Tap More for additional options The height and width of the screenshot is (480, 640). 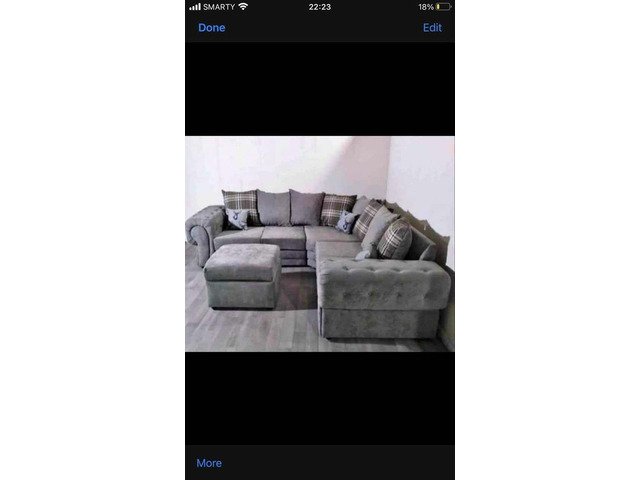(209, 463)
